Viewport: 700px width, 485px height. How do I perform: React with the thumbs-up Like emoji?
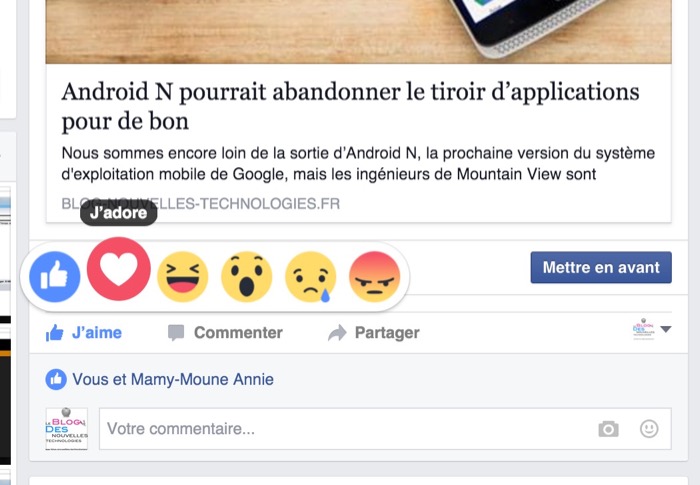point(54,276)
